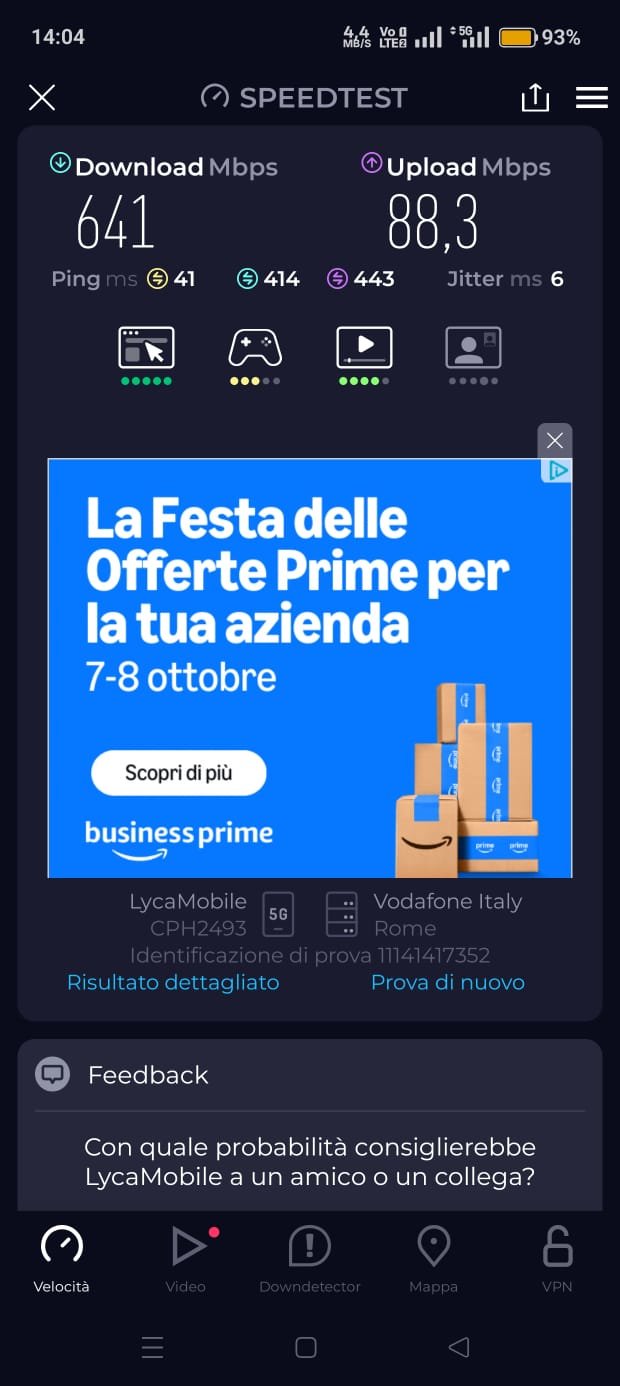The width and height of the screenshot is (620, 1386).
Task: Open the Downdetector tab
Action: click(x=310, y=1257)
